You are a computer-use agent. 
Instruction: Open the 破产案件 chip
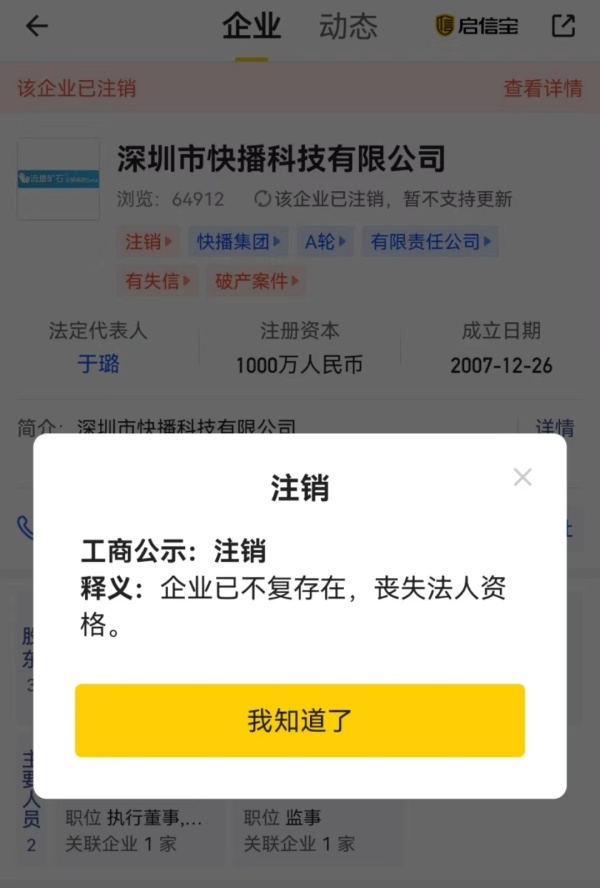tap(257, 281)
